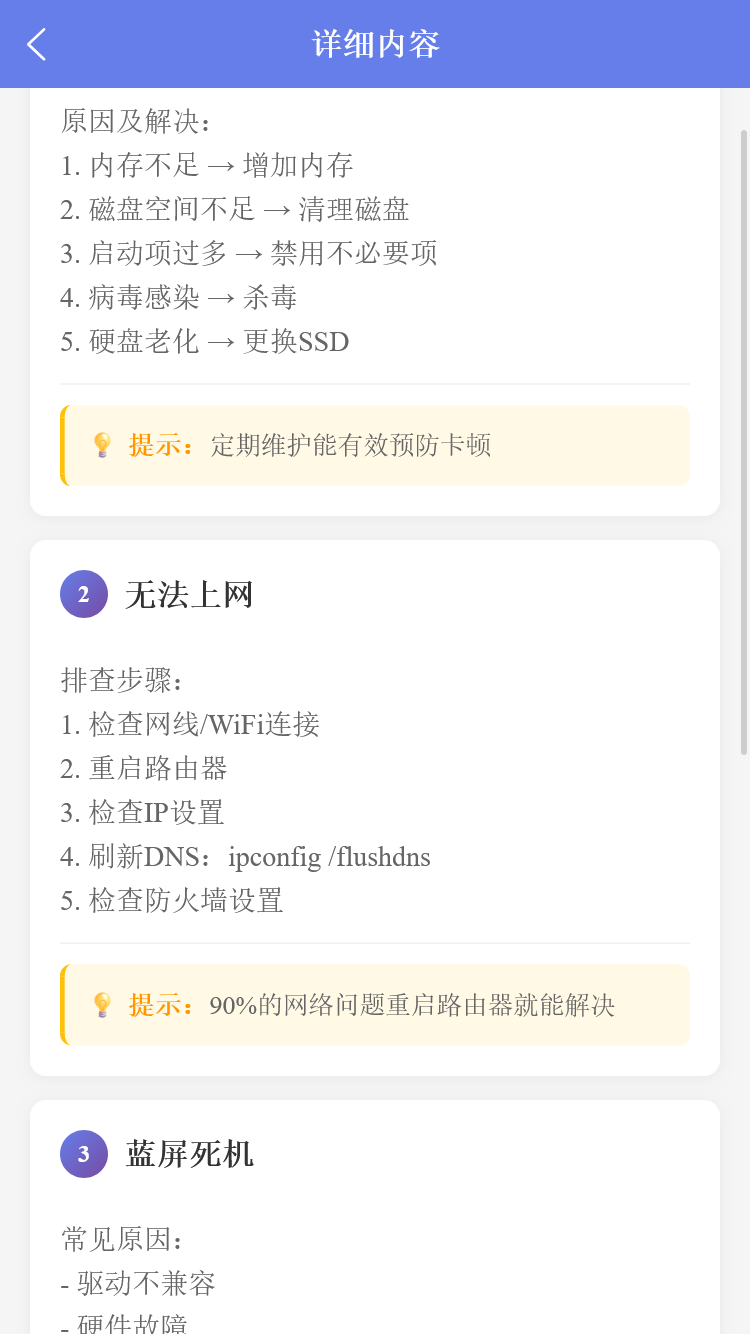Expand the 90% network tip message
The height and width of the screenshot is (1336, 752).
(x=376, y=1005)
